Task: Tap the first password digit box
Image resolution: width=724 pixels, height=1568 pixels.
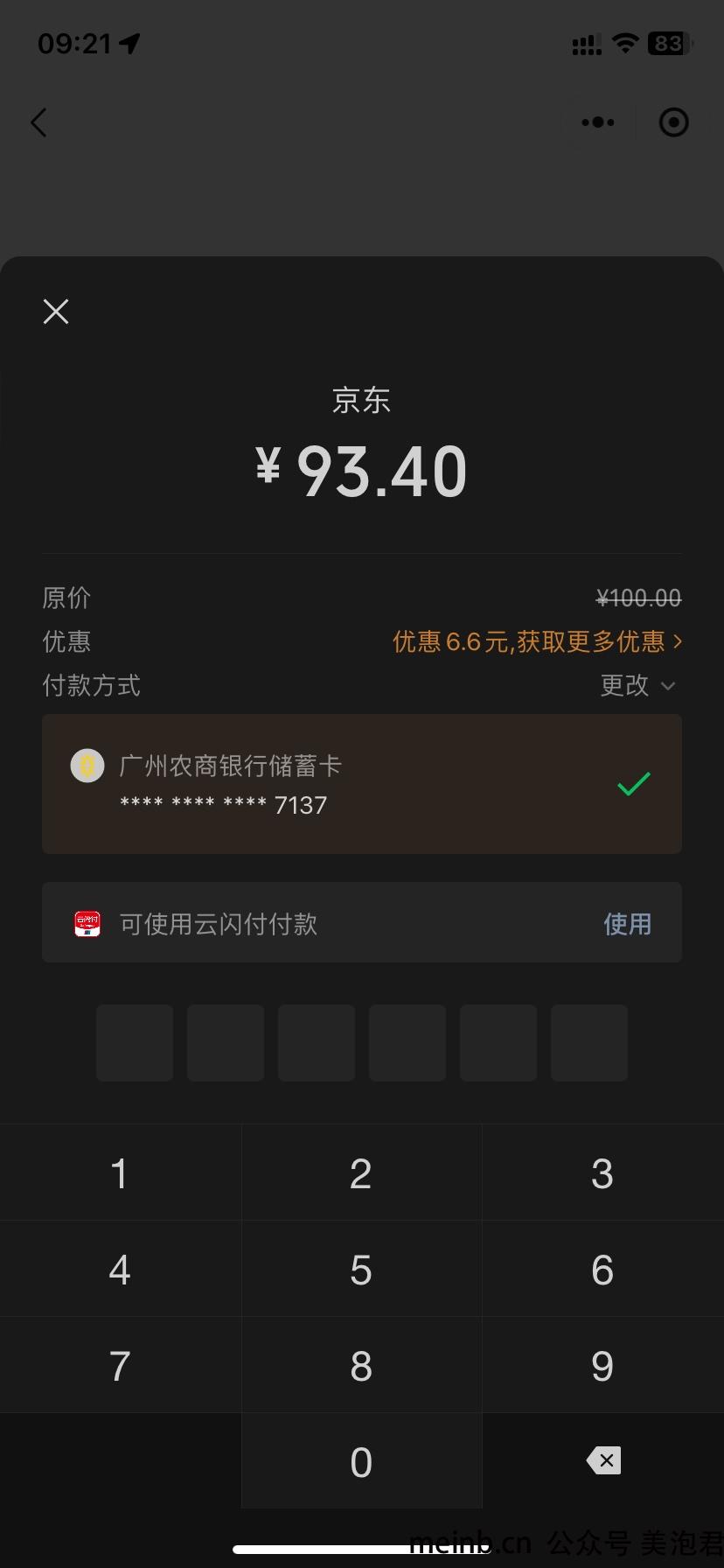Action: (135, 1043)
